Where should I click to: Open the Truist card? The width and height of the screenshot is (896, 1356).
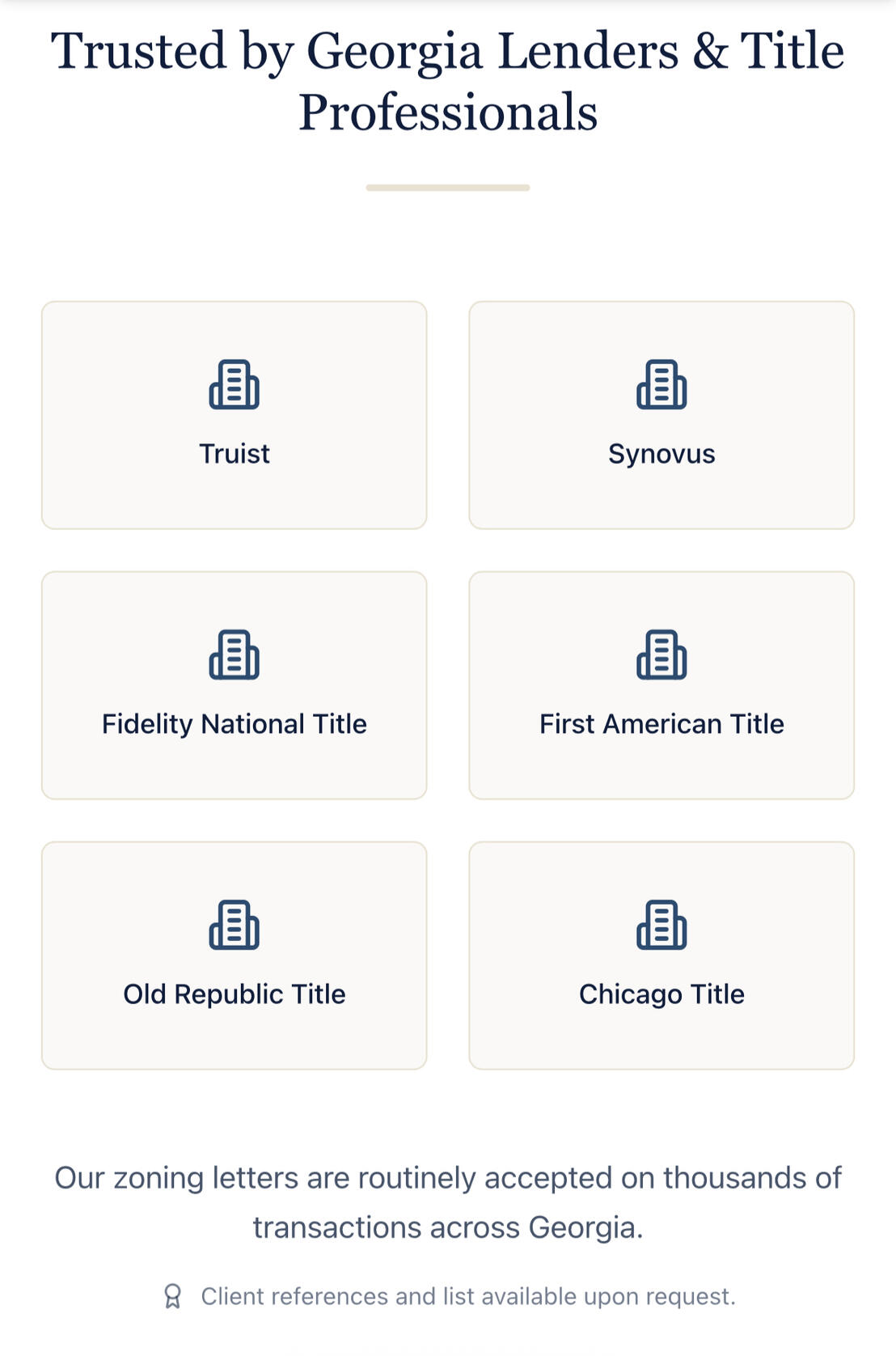pyautogui.click(x=234, y=415)
